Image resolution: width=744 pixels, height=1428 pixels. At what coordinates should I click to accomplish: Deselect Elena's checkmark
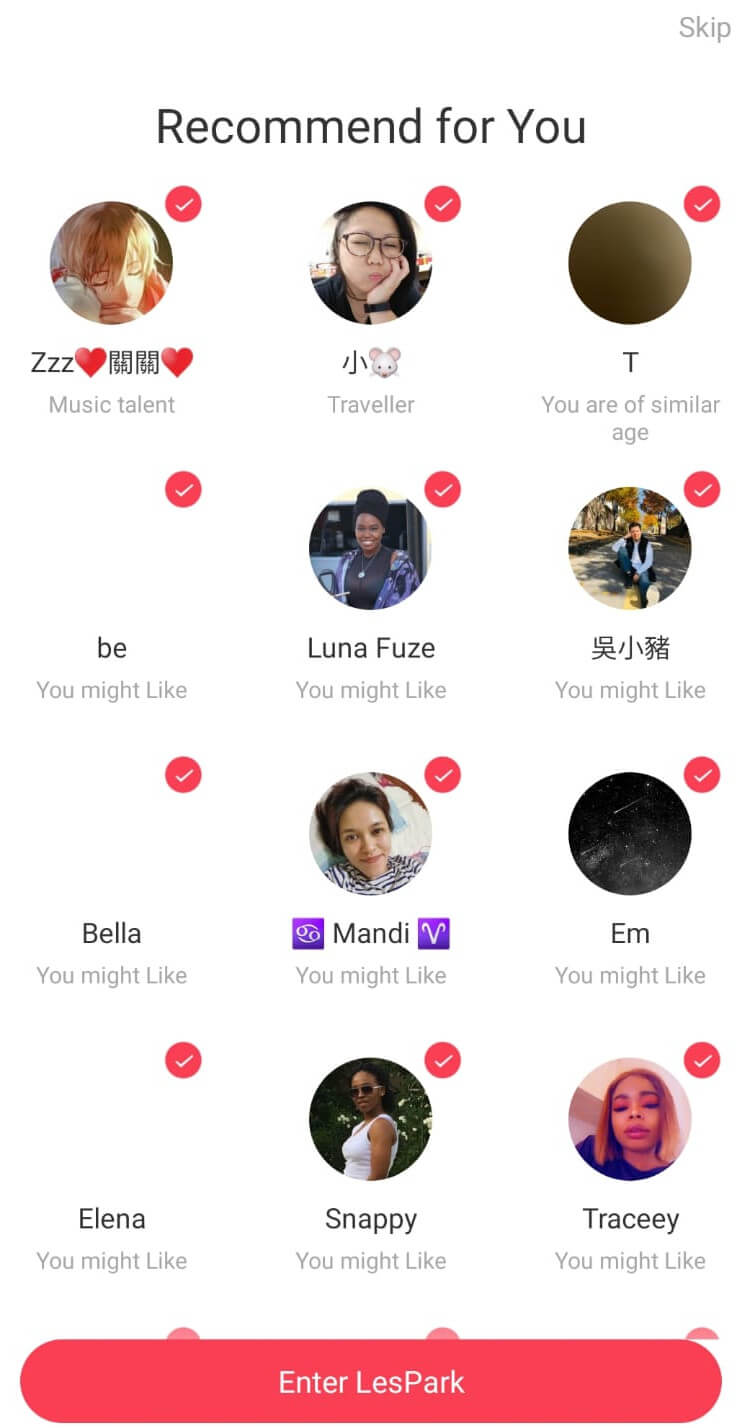(x=183, y=1060)
